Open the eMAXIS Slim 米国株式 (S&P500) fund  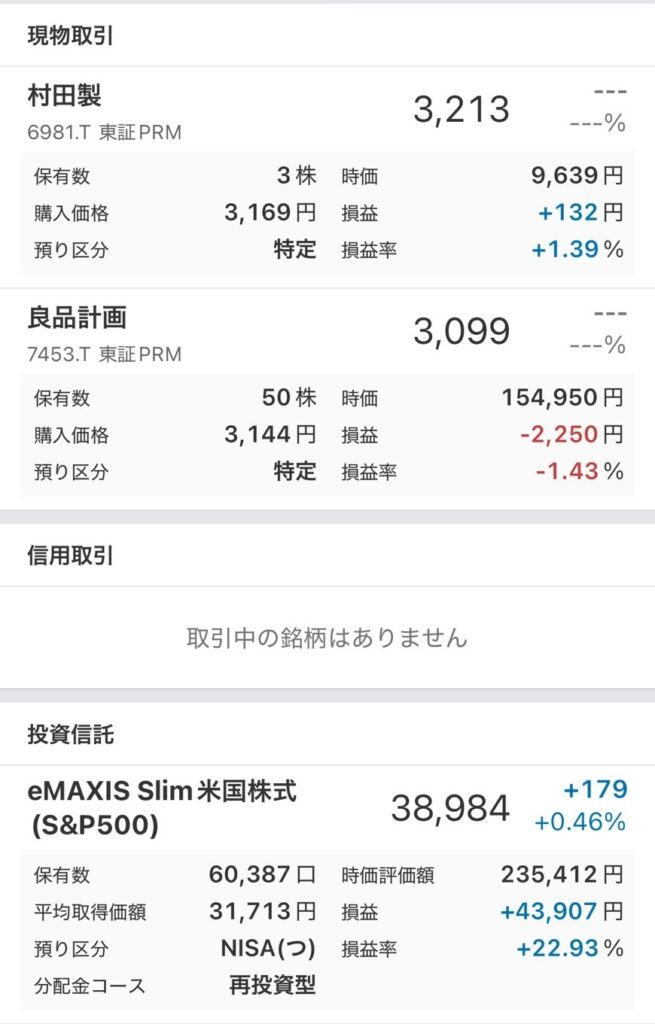(x=162, y=808)
